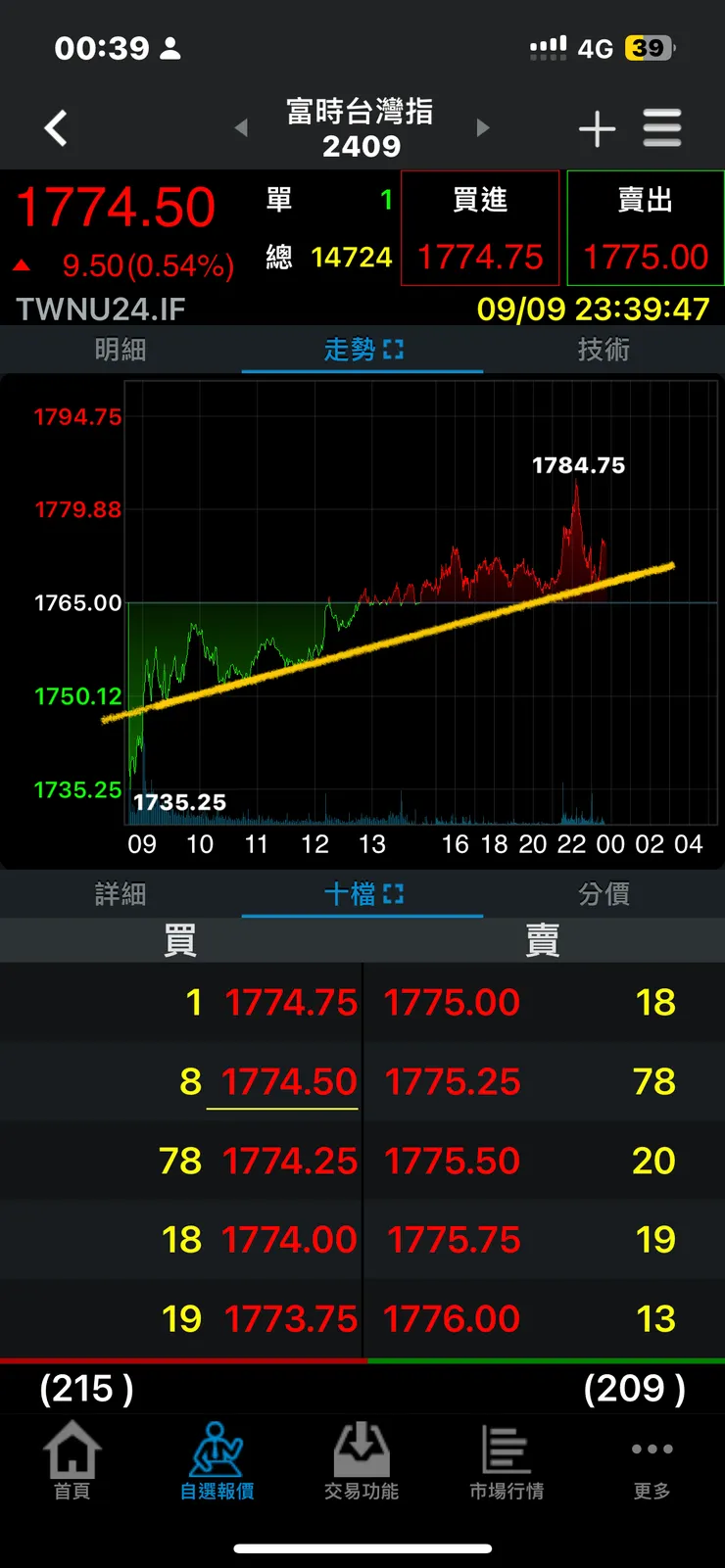Tap the 賣出 sell button at 1775.00
The image size is (725, 1568).
(x=645, y=227)
